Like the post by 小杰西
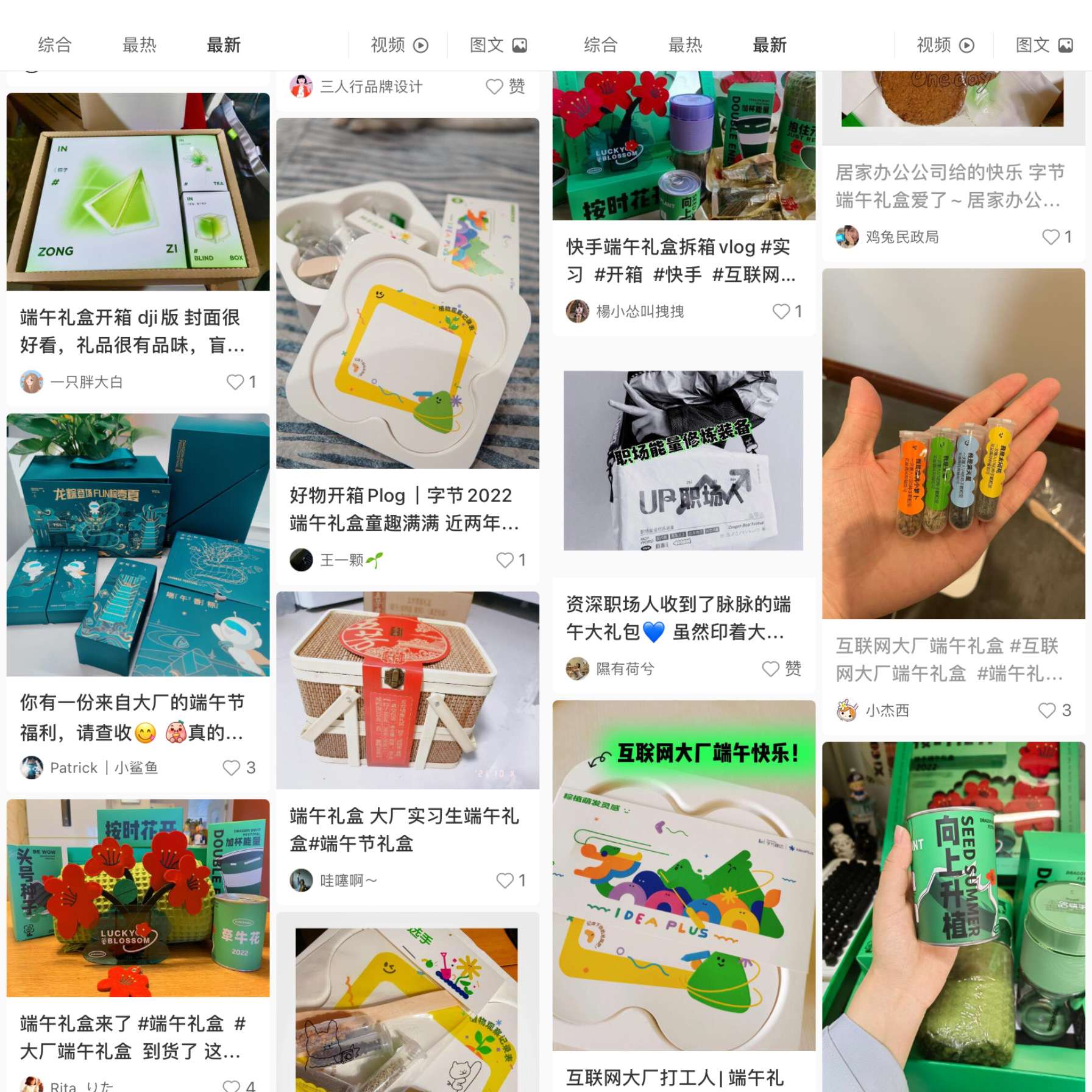This screenshot has width=1092, height=1092. point(1047,710)
